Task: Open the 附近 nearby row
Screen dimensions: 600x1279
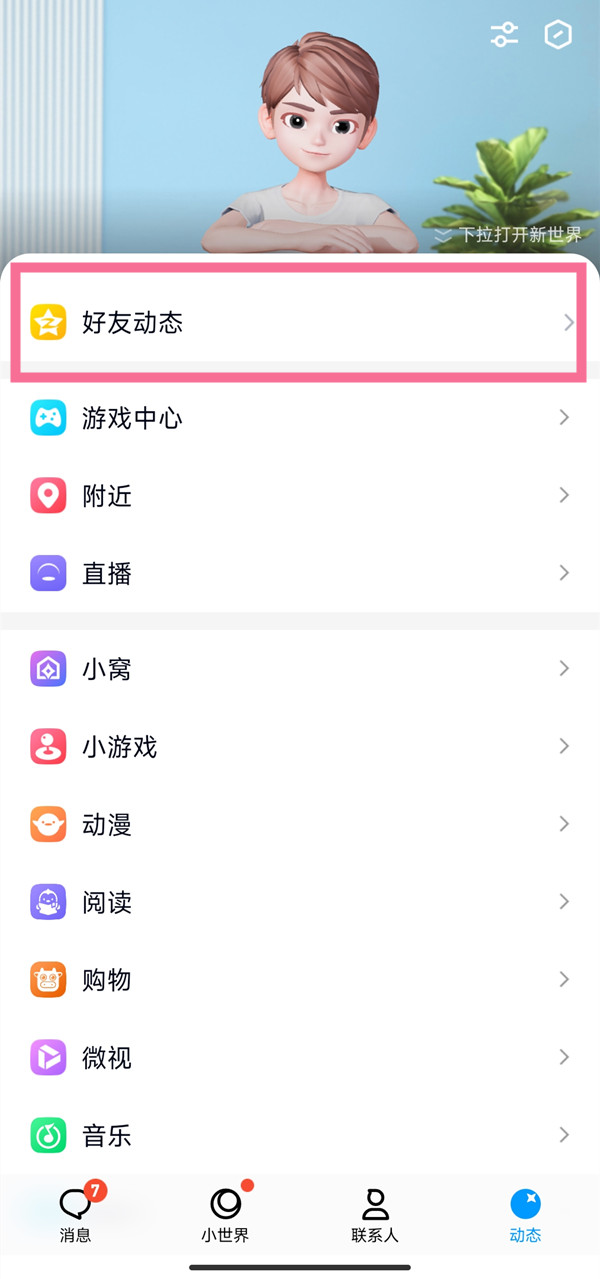Action: (x=298, y=496)
